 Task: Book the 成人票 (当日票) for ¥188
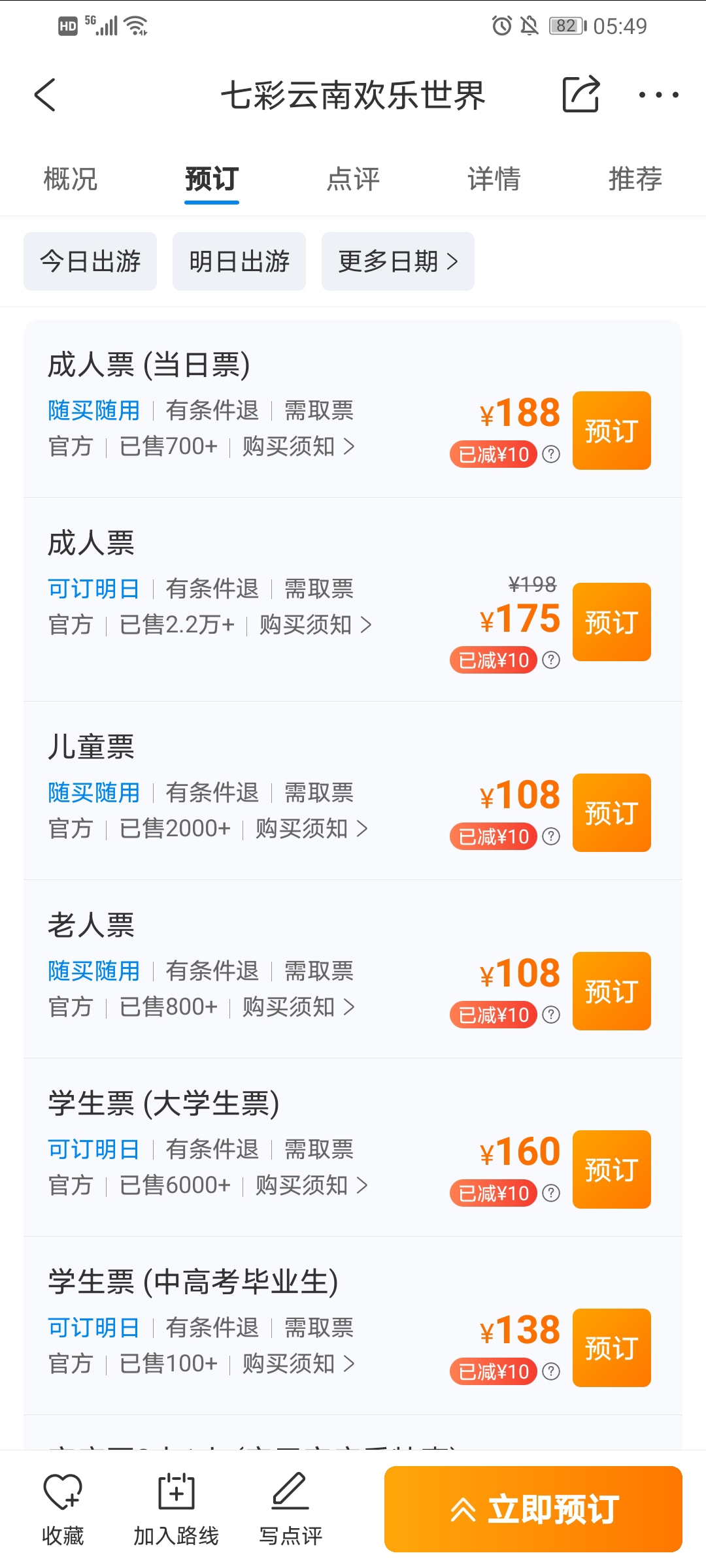tap(612, 431)
